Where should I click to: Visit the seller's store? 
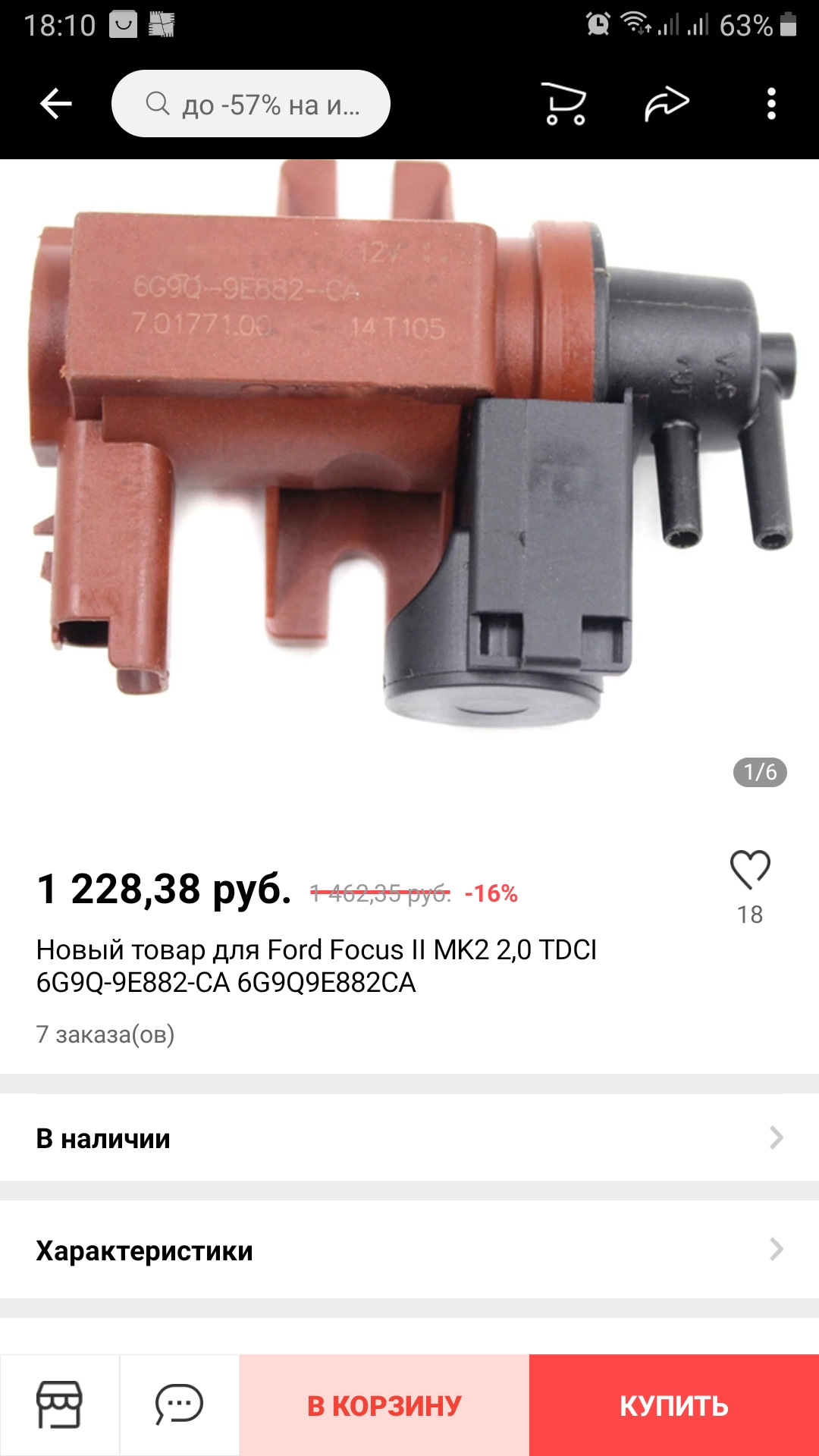coord(59,1405)
